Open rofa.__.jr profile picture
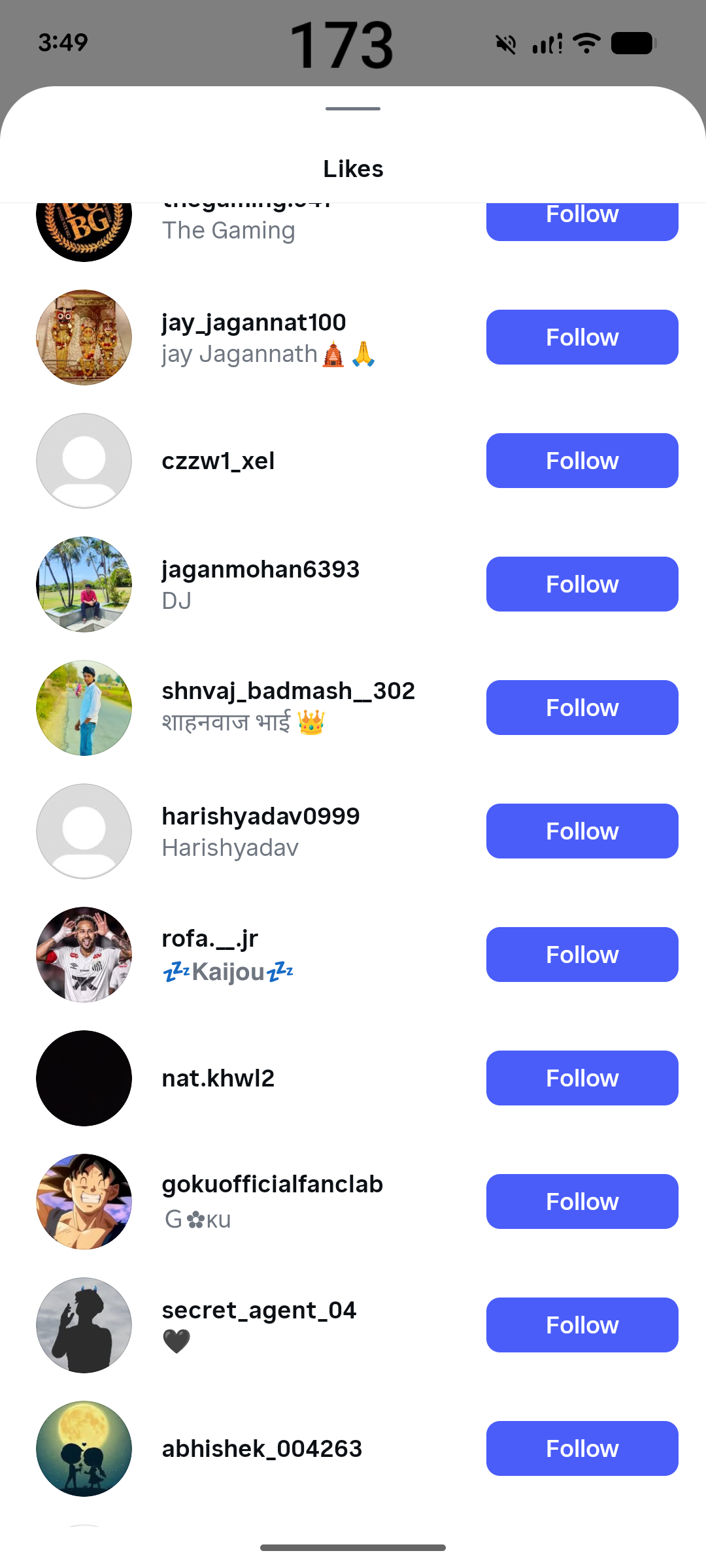706x1568 pixels. (x=84, y=955)
